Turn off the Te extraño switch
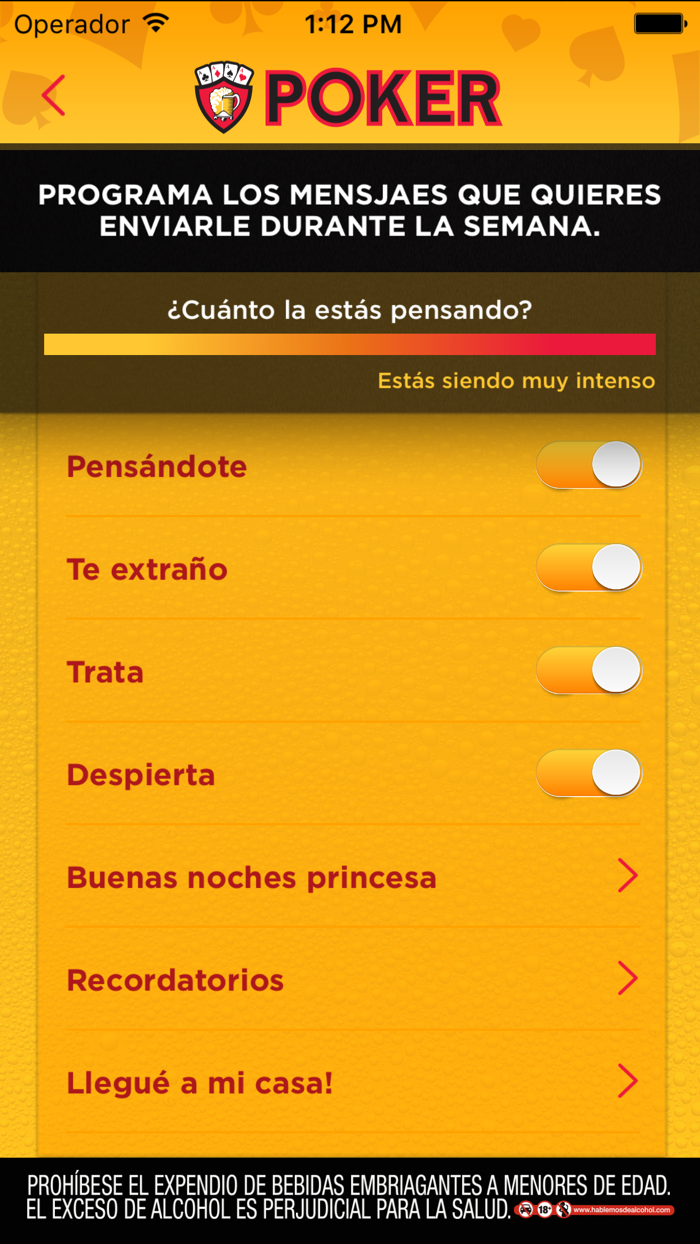This screenshot has width=700, height=1244. click(x=588, y=569)
